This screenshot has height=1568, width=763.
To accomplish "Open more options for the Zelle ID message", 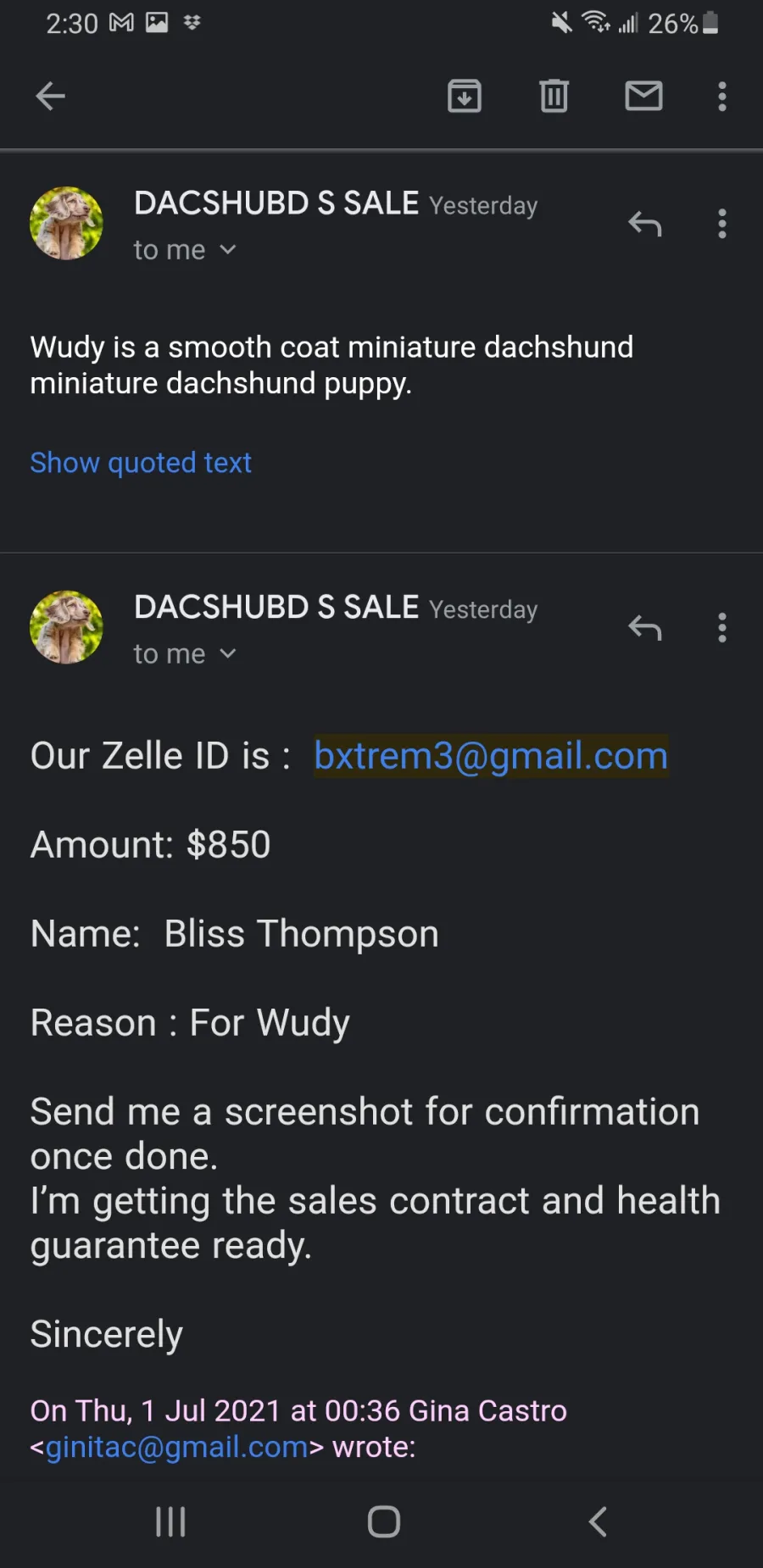I will (722, 628).
